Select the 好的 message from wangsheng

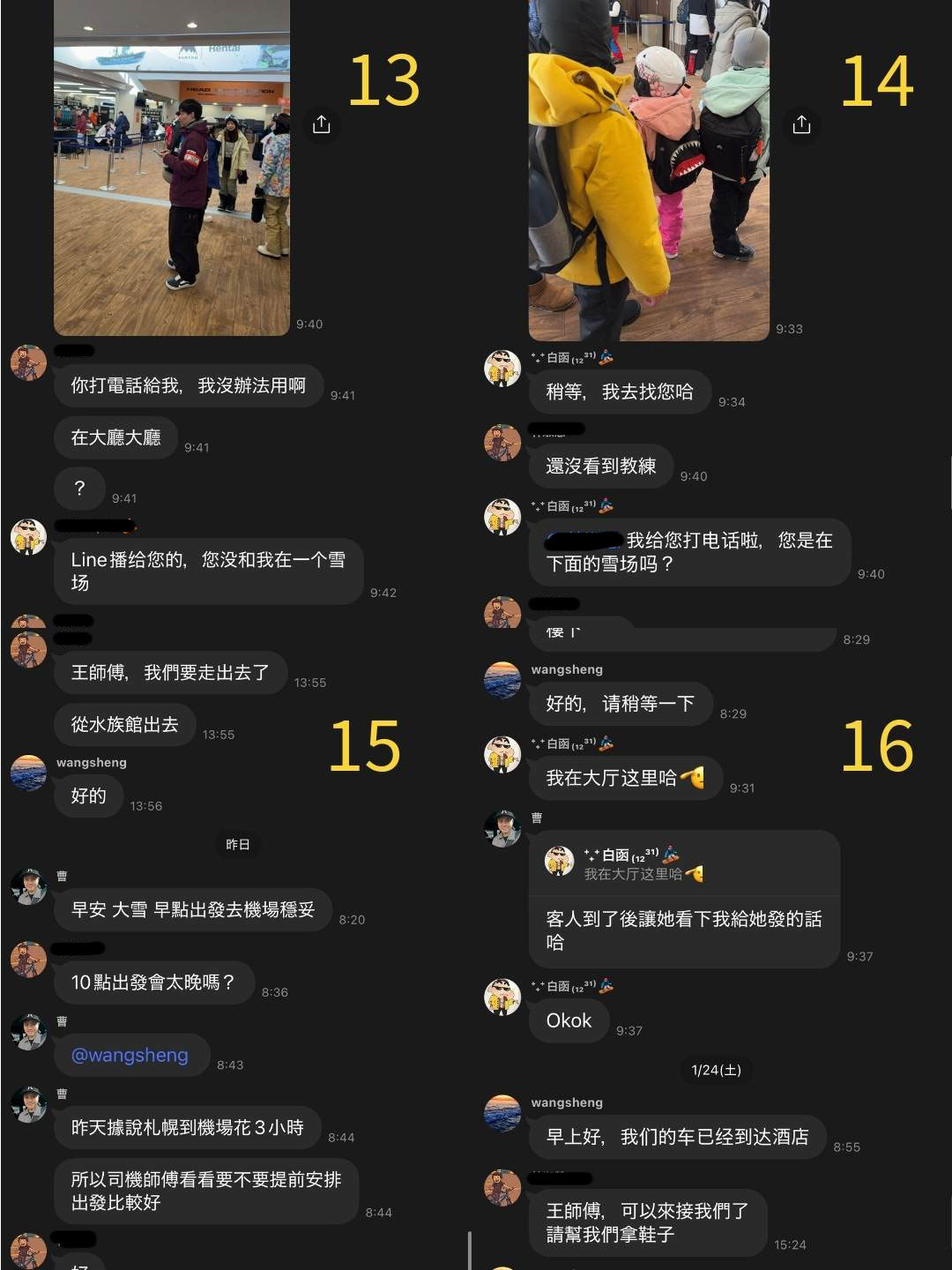point(87,796)
